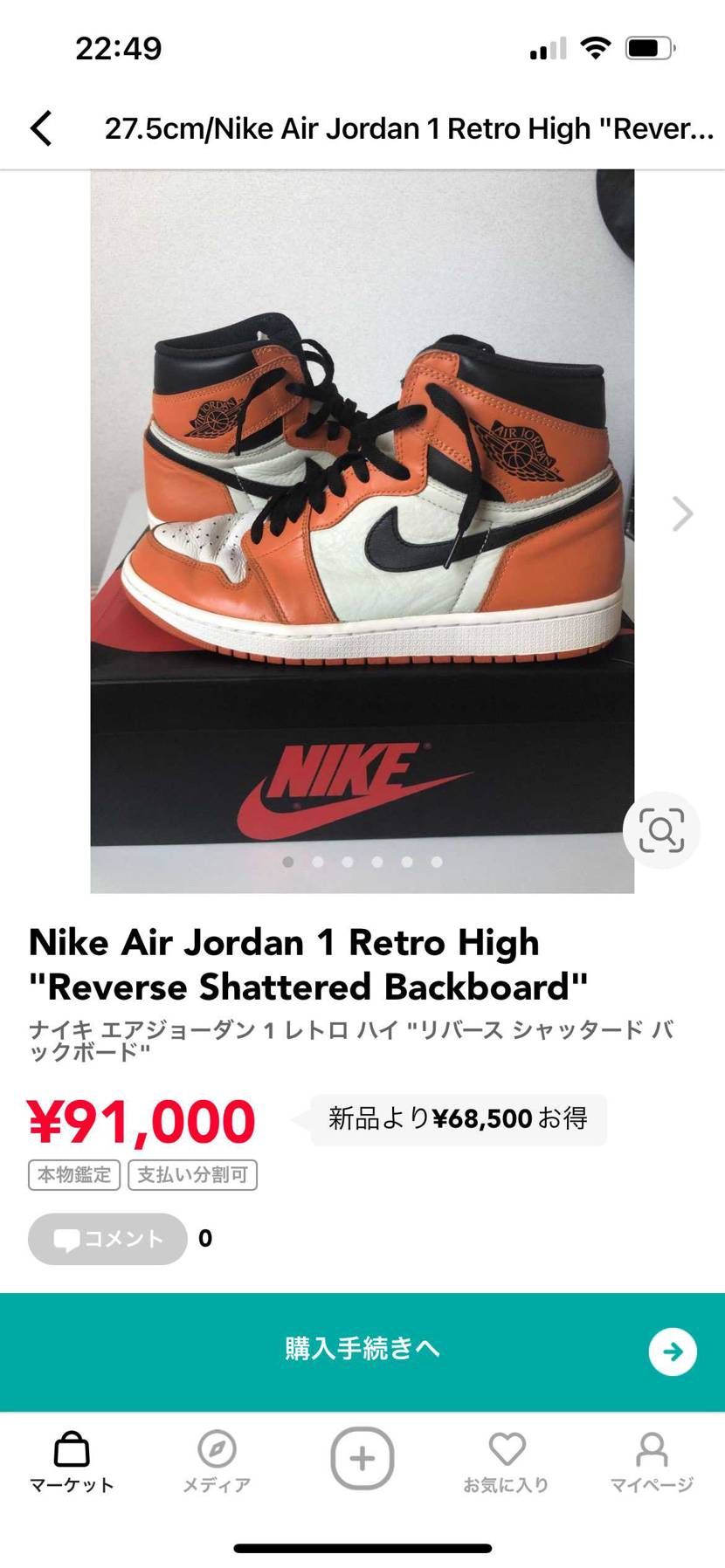Switch to the マーケット tab
725x1568 pixels.
(x=72, y=1461)
